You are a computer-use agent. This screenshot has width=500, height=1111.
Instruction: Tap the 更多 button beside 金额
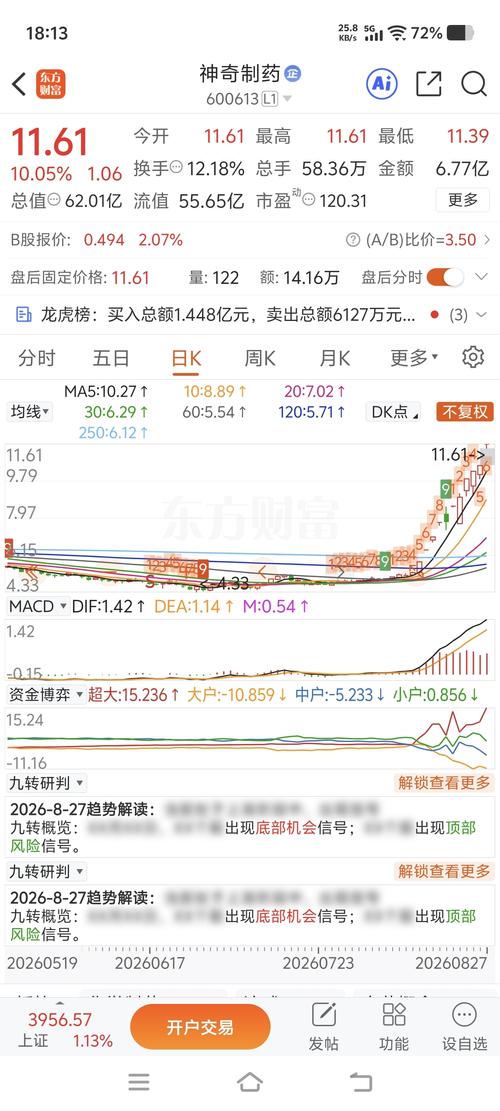(x=462, y=201)
